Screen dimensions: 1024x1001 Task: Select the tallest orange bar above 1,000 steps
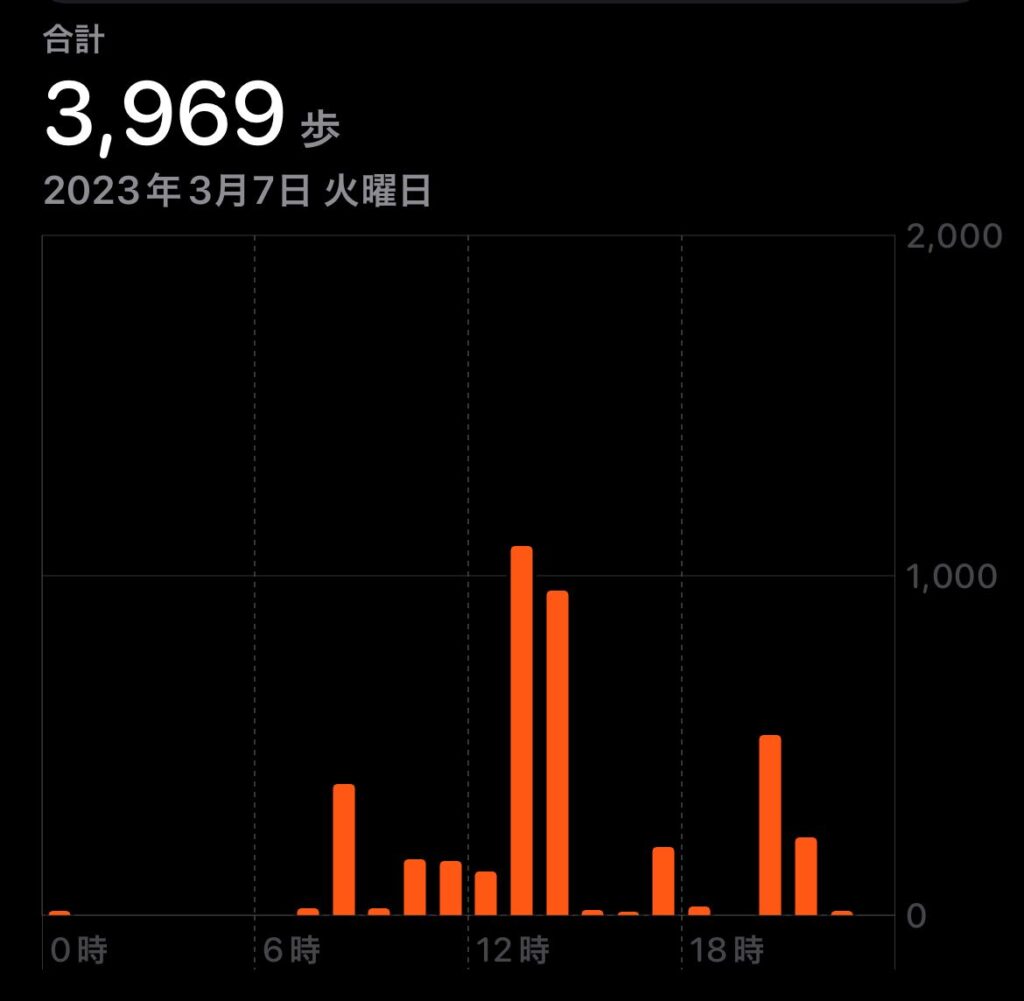tap(521, 730)
